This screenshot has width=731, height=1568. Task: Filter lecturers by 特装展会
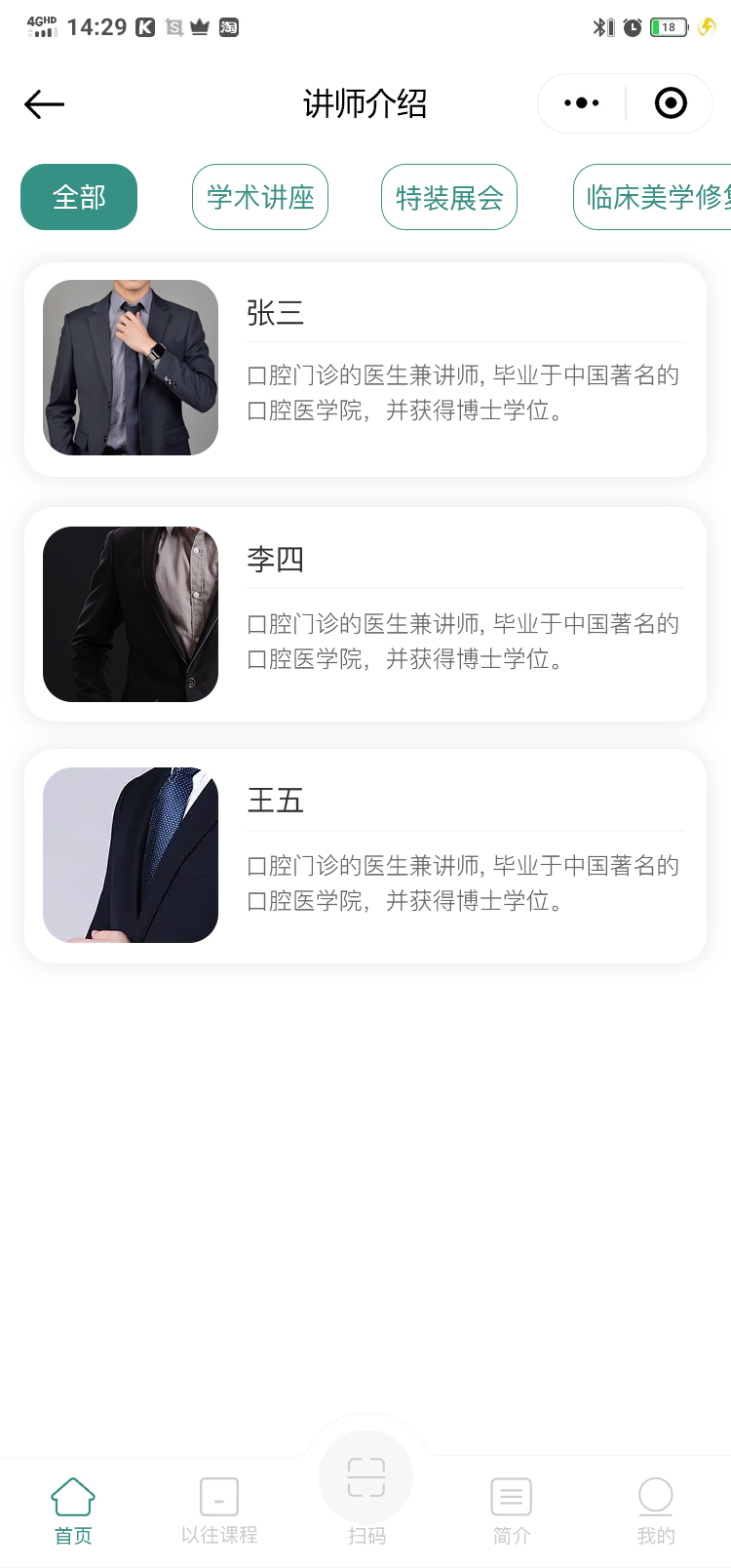coord(449,197)
